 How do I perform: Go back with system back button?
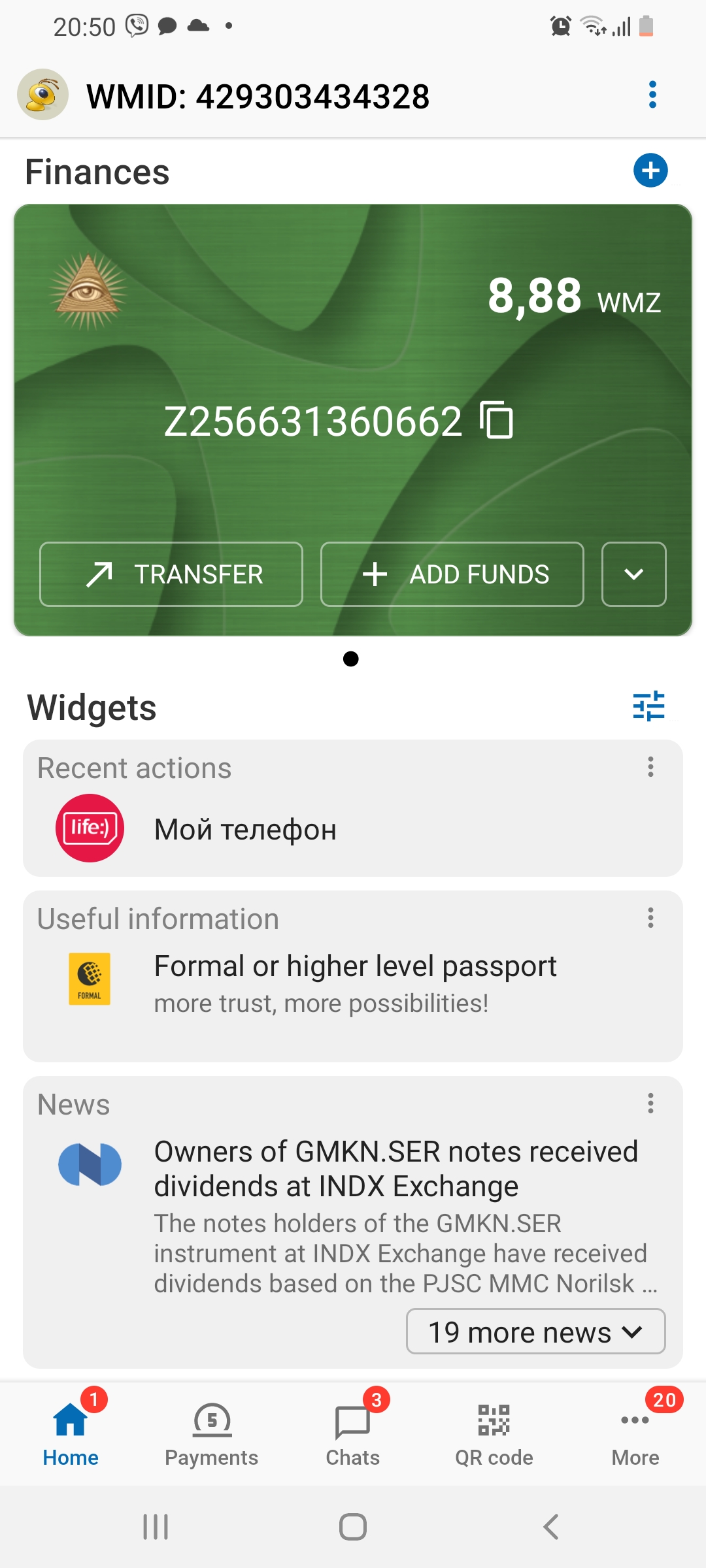pos(551,1527)
